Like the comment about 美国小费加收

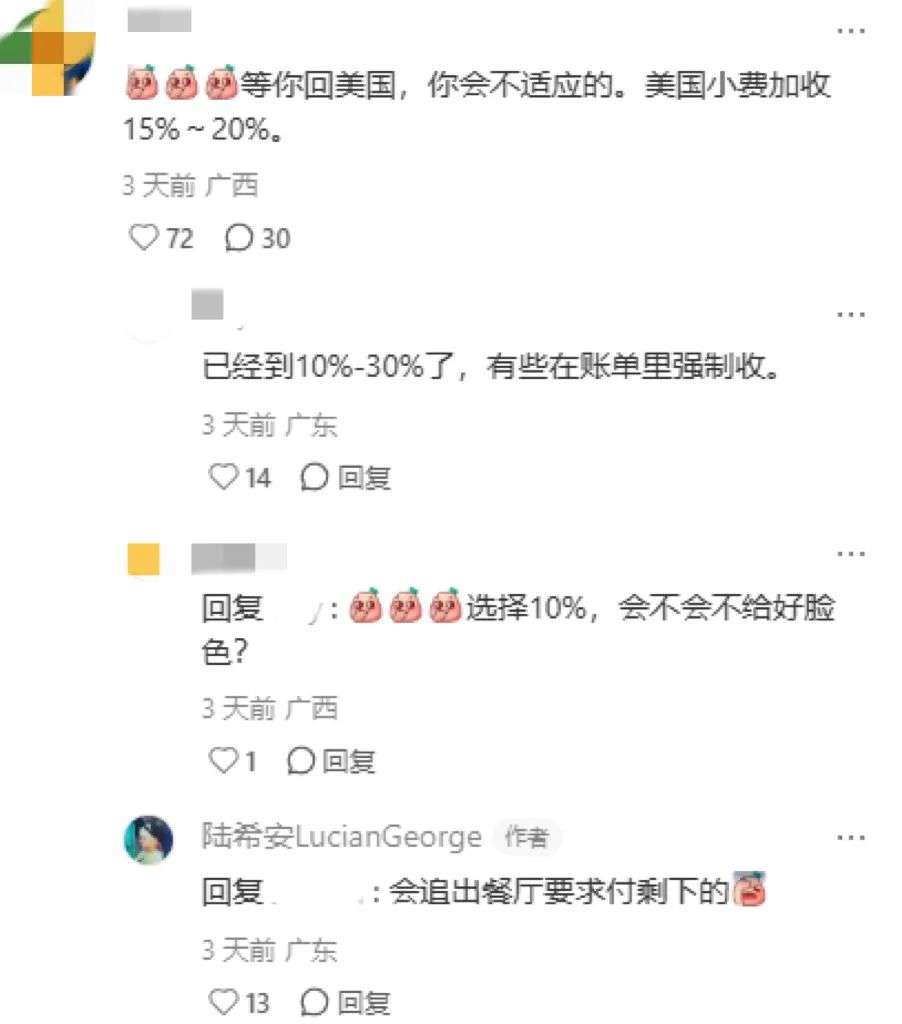pyautogui.click(x=146, y=238)
